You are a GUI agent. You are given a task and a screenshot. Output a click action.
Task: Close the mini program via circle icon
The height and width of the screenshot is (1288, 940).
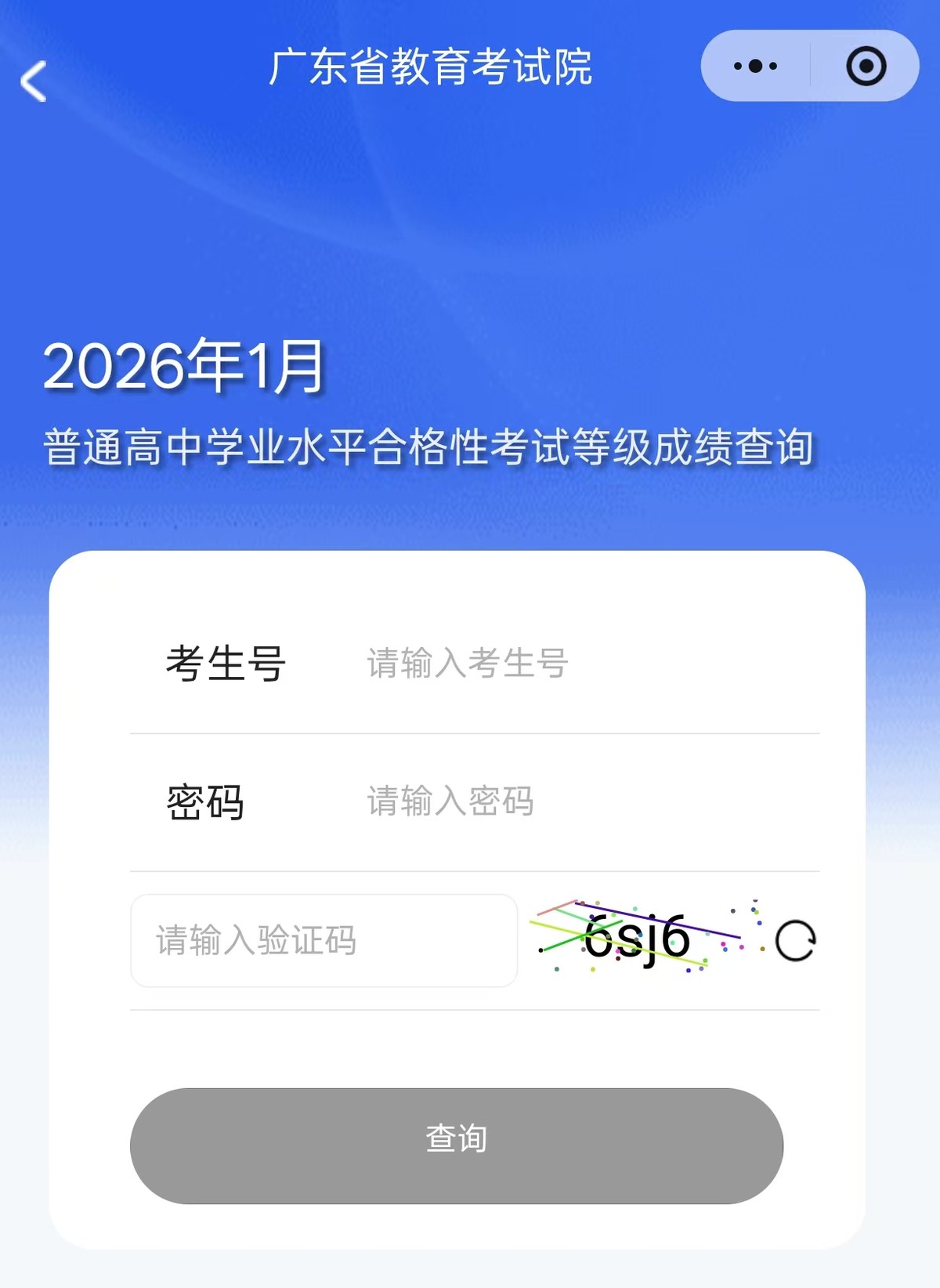866,66
